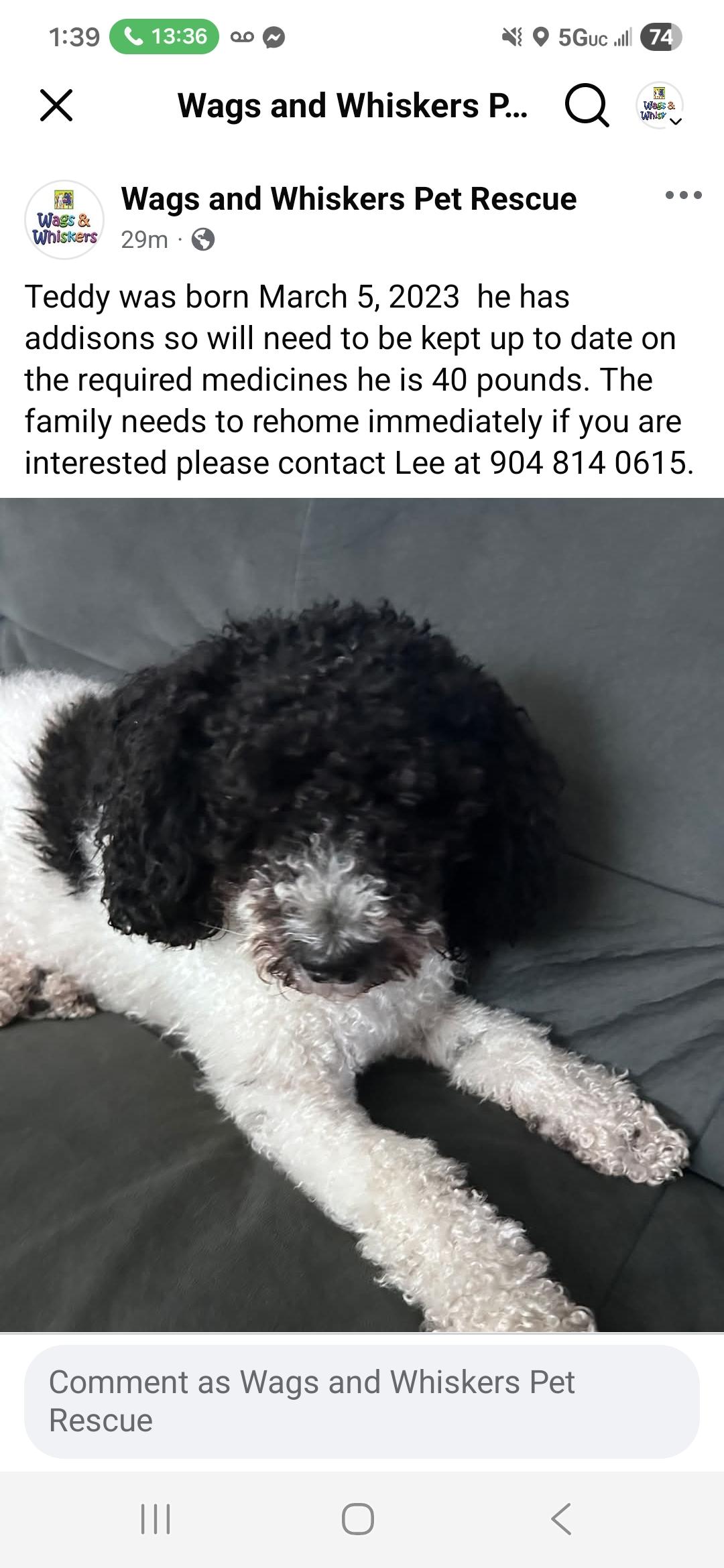This screenshot has height=1568, width=724.
Task: Open Teddy's dog photo full screen
Action: coord(362,914)
